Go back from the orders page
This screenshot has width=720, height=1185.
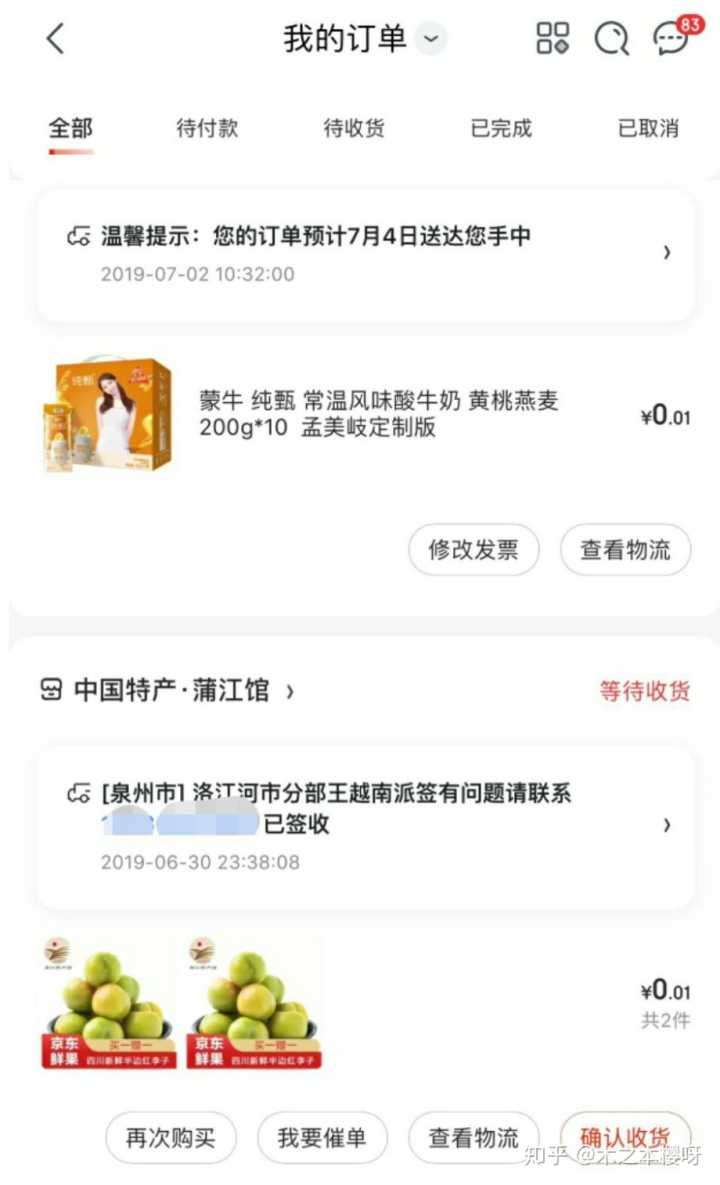click(x=55, y=39)
